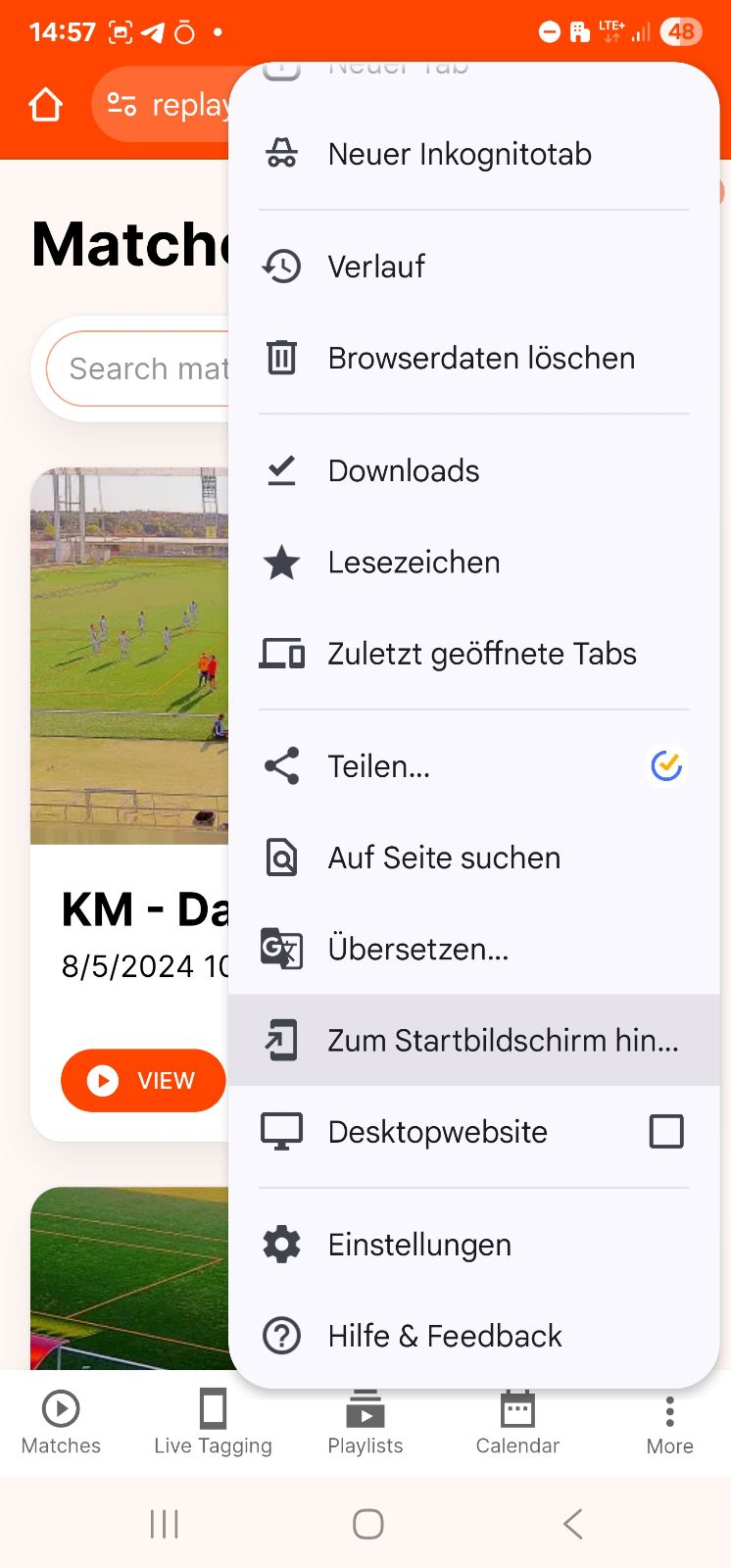Open Einstellungen settings
Screen dimensions: 731x1568
tap(419, 1245)
